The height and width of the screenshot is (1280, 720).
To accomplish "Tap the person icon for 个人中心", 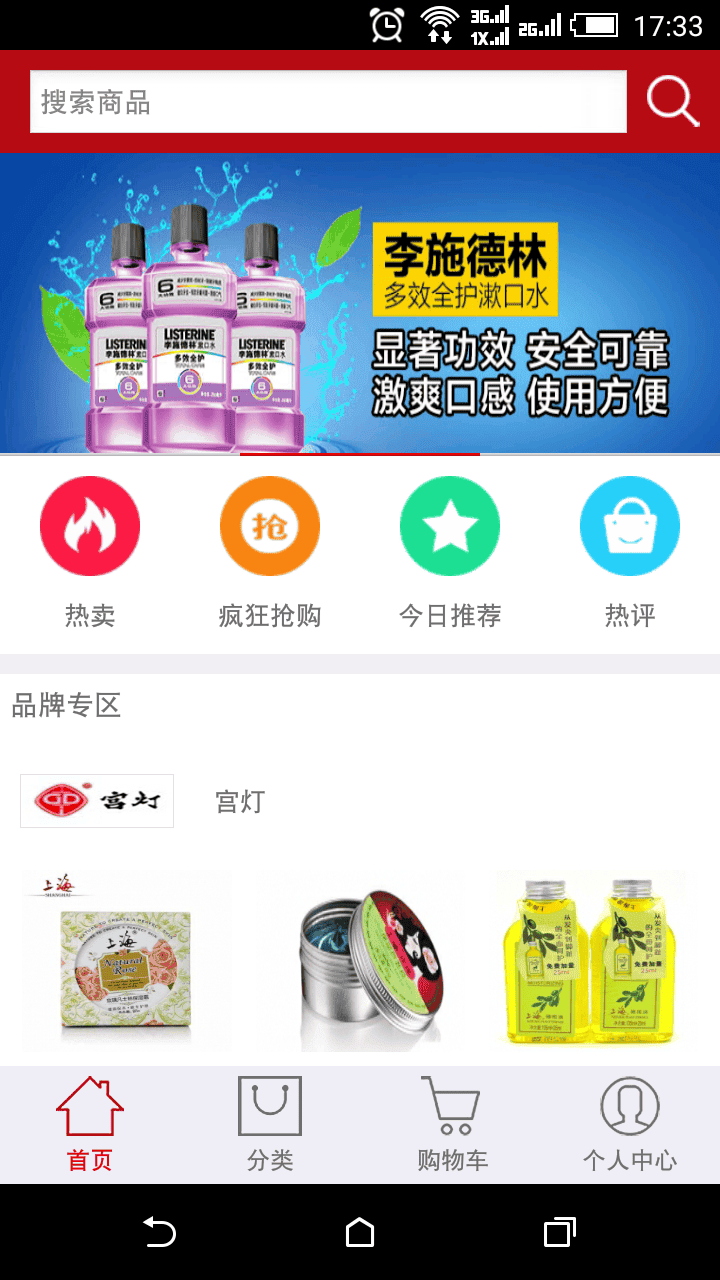I will 630,1108.
